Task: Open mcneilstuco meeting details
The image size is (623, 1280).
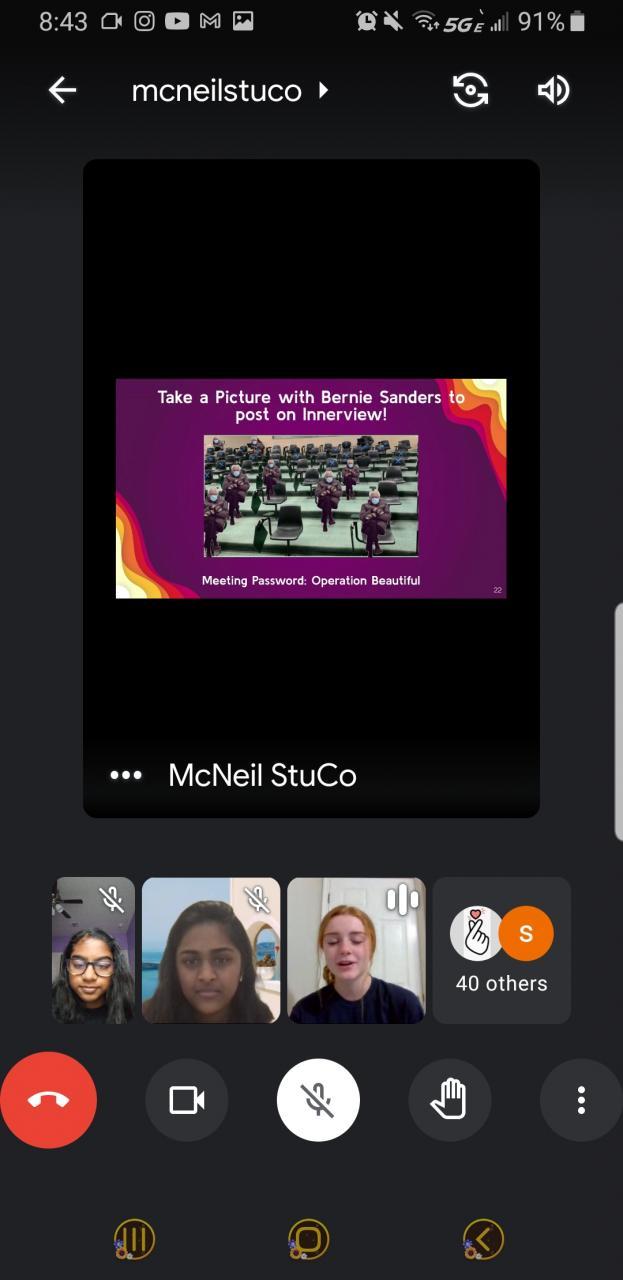Action: coord(230,91)
